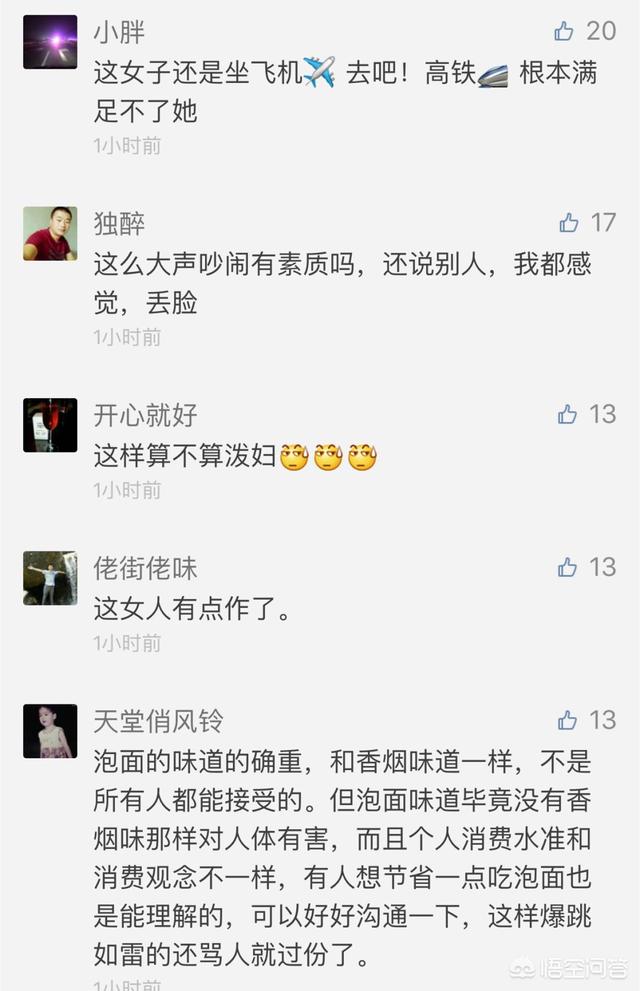The image size is (640, 991).
Task: Like 开心就好's comment
Action: (568, 414)
